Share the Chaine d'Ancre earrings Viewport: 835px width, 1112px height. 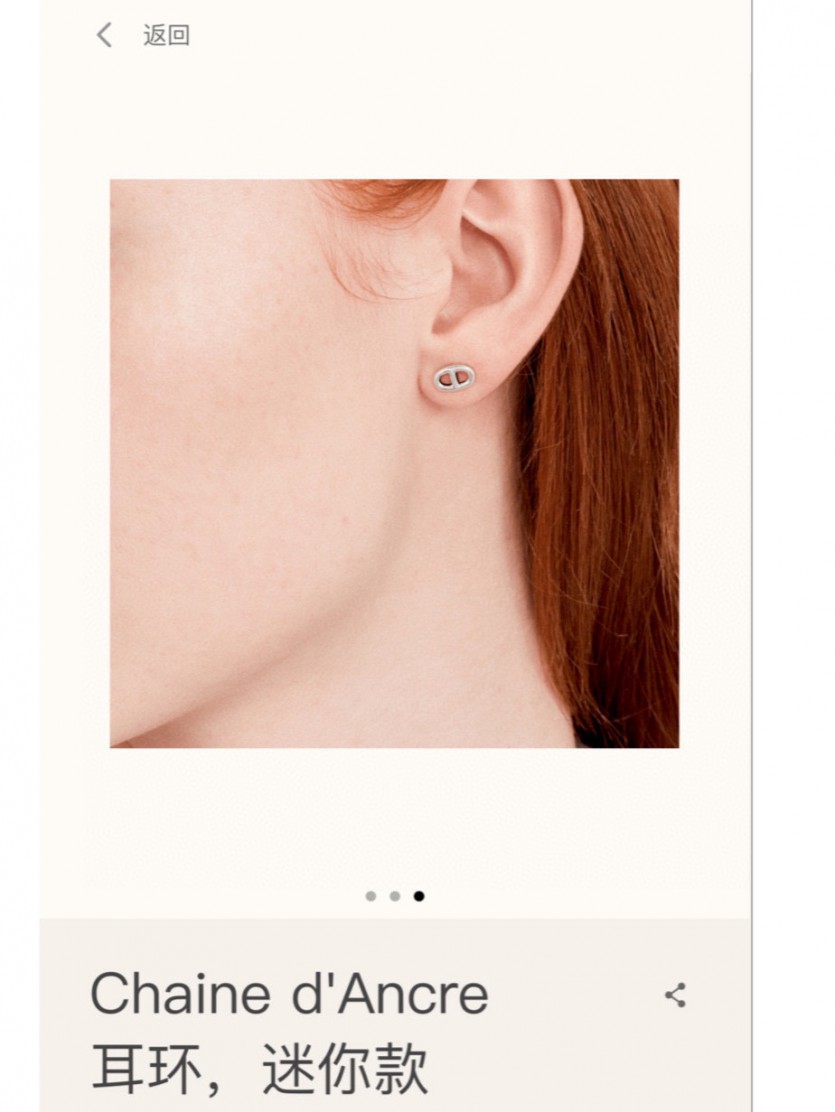676,995
